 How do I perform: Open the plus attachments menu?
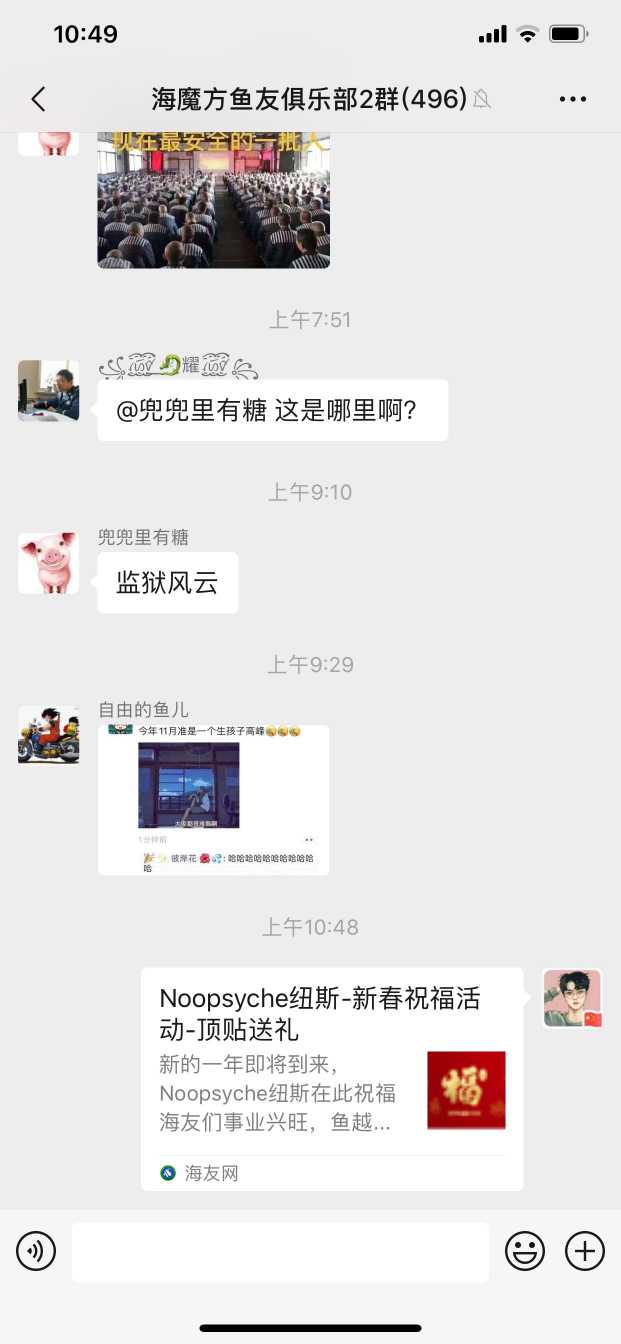[x=585, y=1251]
